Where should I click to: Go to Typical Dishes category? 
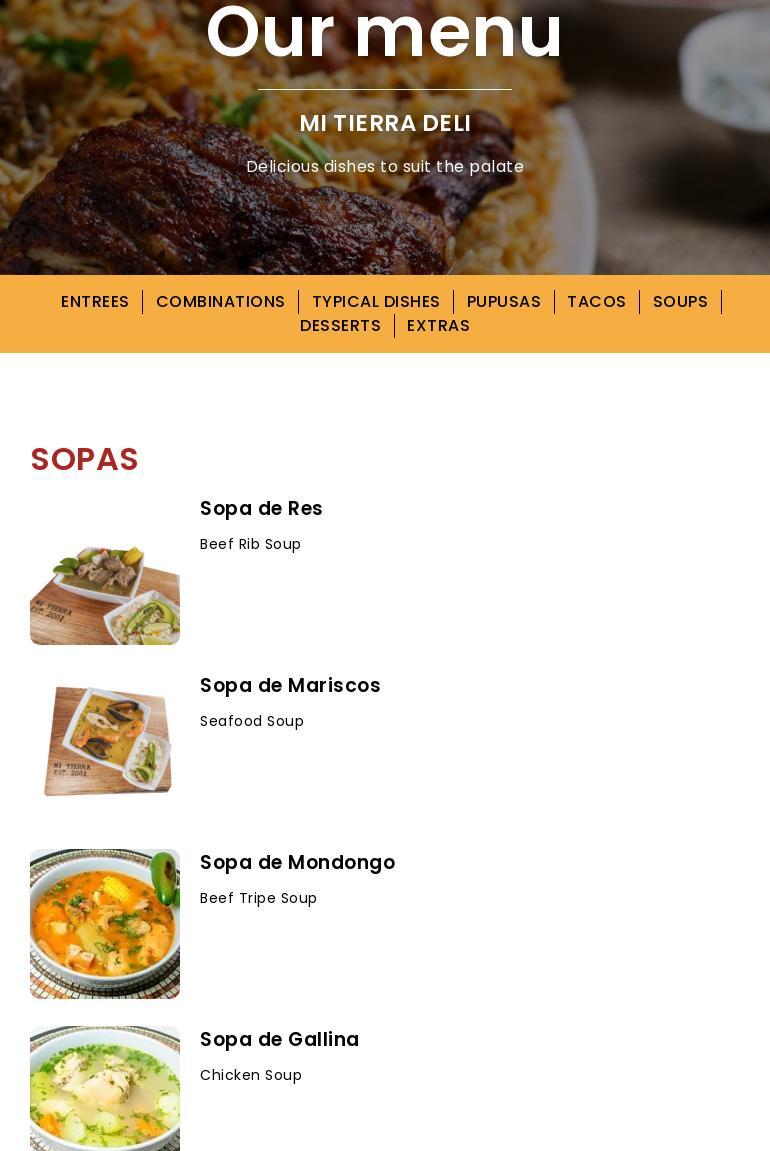(x=376, y=302)
